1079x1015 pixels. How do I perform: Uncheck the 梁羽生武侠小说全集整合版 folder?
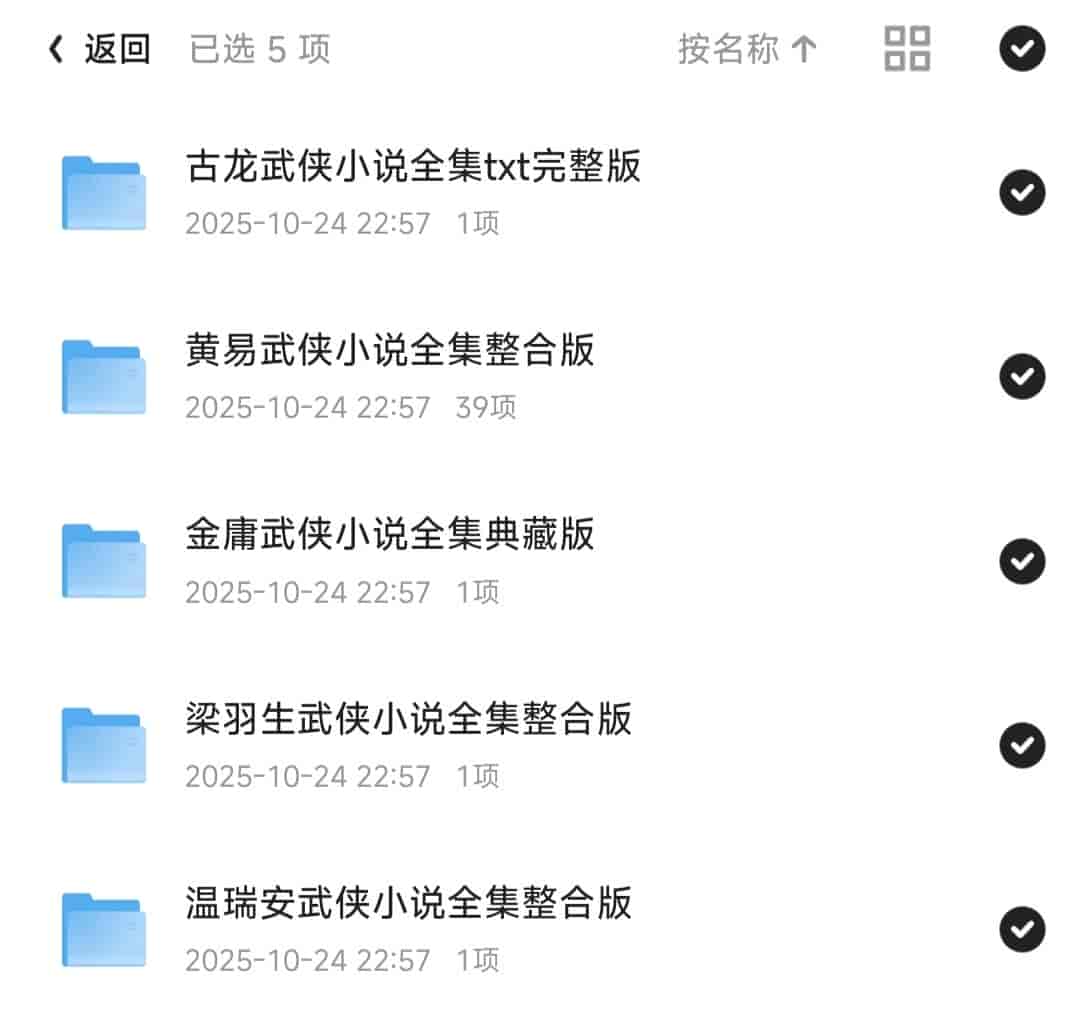coord(1022,745)
